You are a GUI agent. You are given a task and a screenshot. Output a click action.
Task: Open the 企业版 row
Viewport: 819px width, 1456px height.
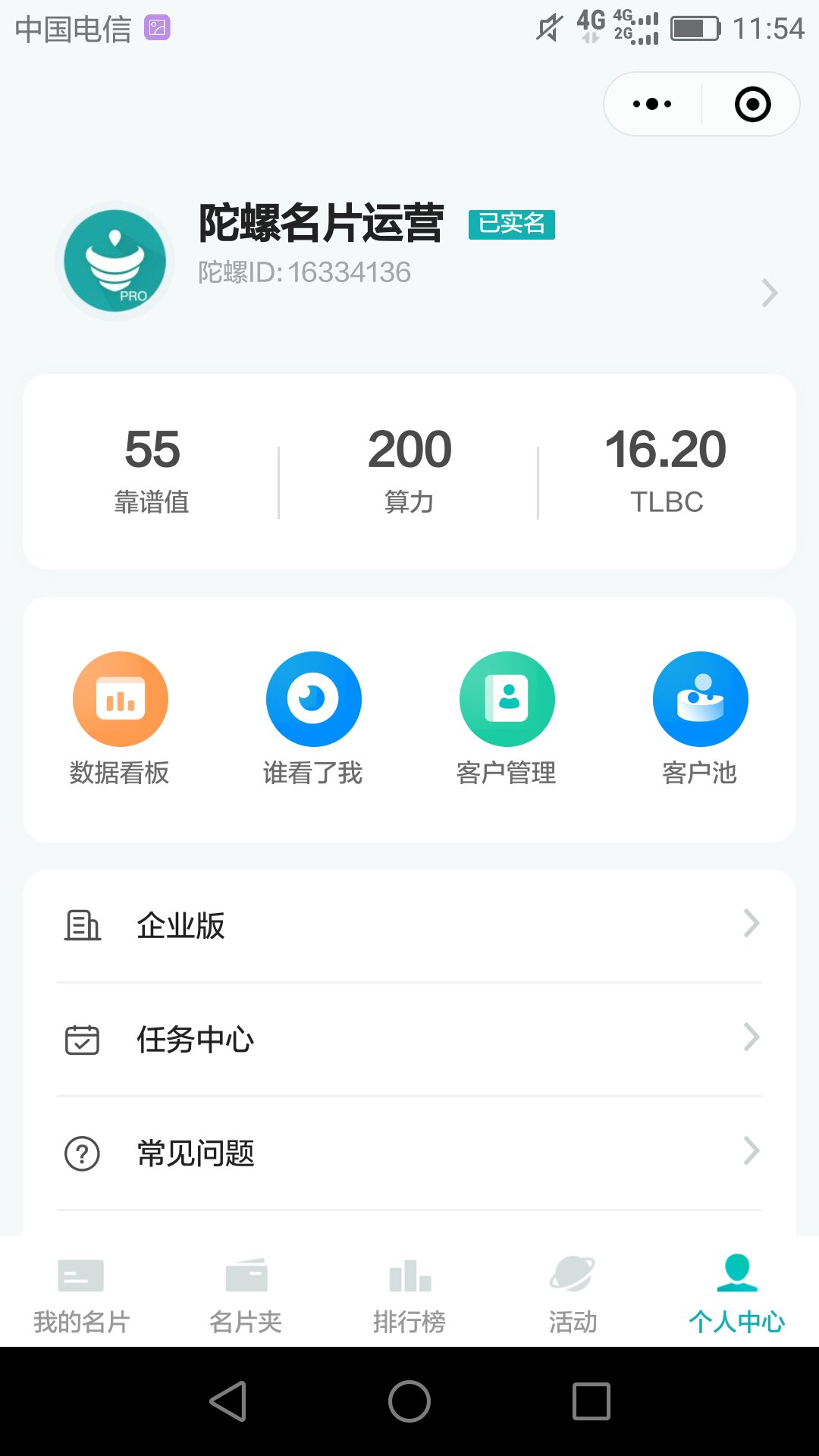point(409,925)
